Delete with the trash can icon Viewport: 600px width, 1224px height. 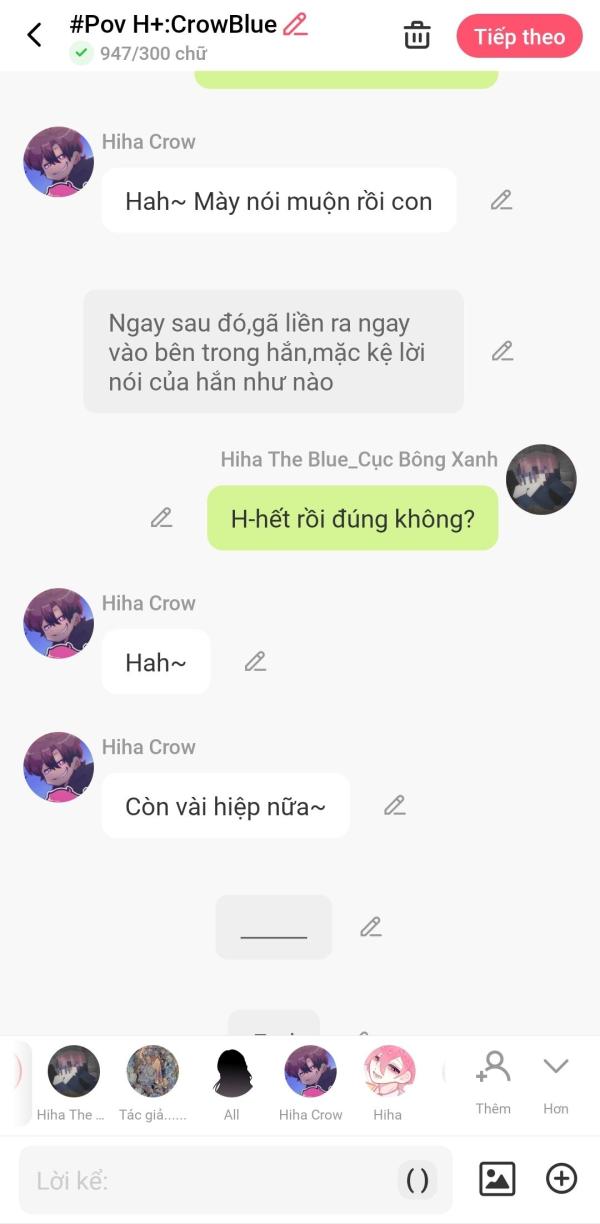[417, 36]
